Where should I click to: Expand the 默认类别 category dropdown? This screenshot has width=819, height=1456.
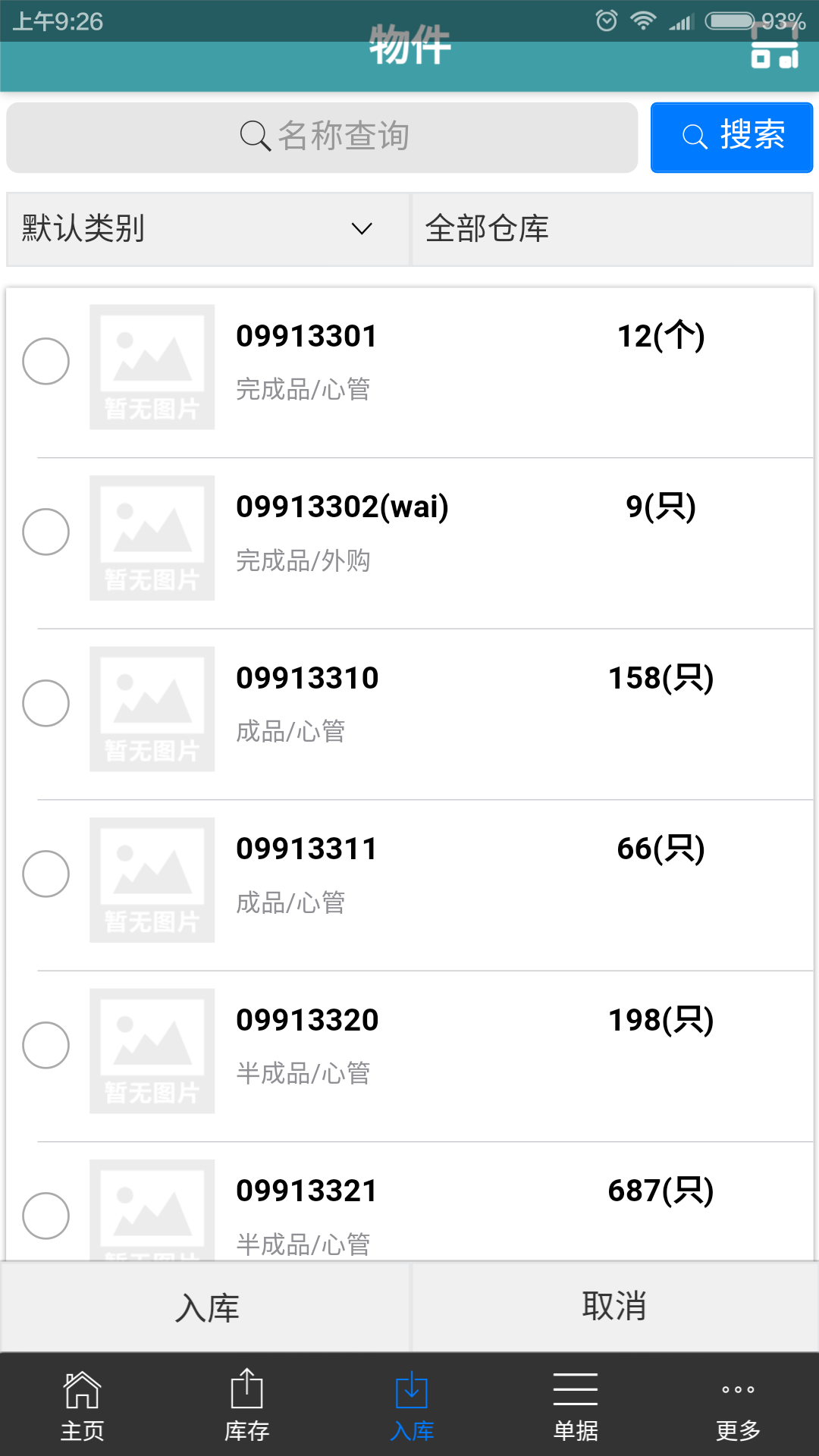point(208,229)
